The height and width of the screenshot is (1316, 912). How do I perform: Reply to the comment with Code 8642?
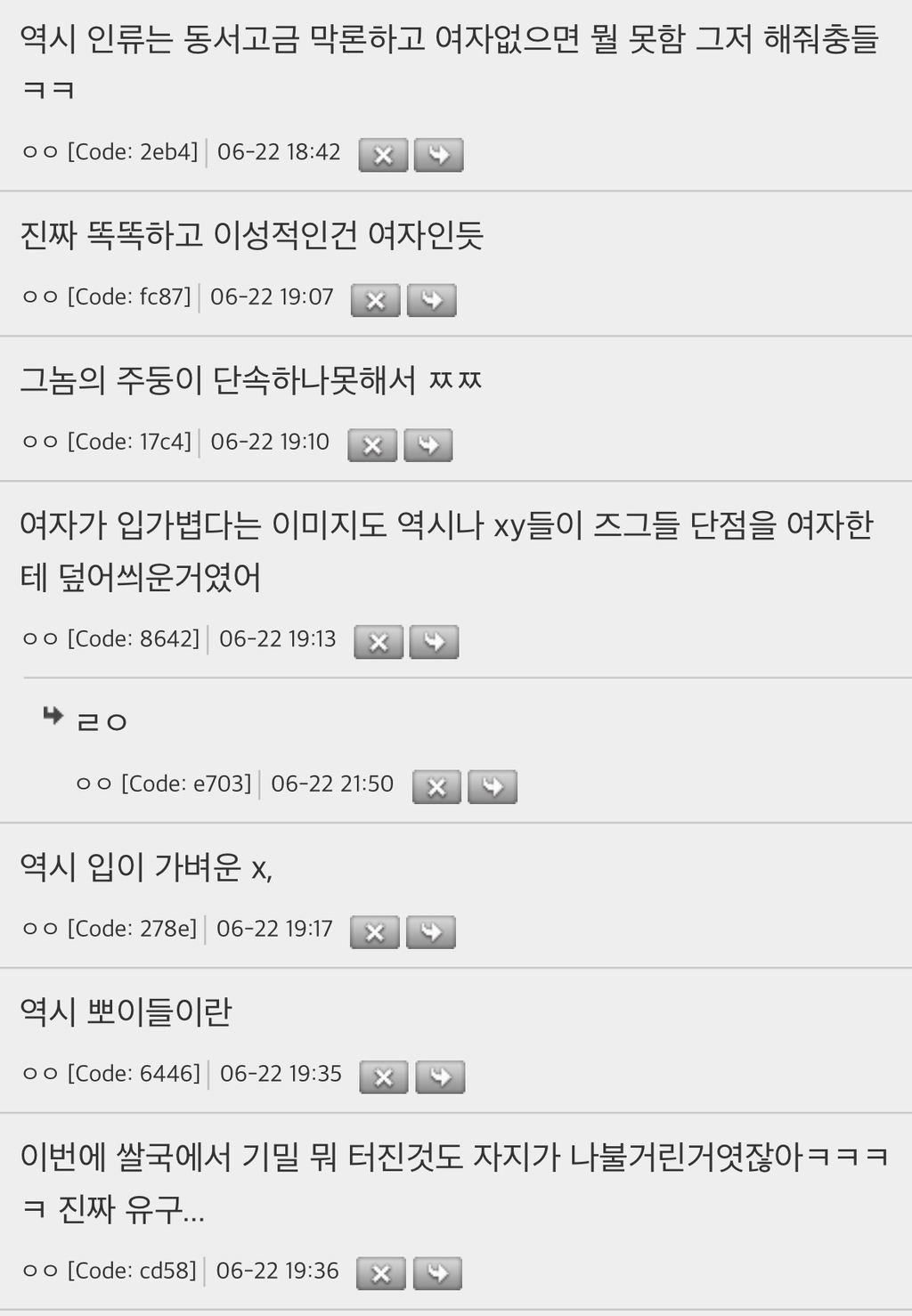click(x=434, y=642)
